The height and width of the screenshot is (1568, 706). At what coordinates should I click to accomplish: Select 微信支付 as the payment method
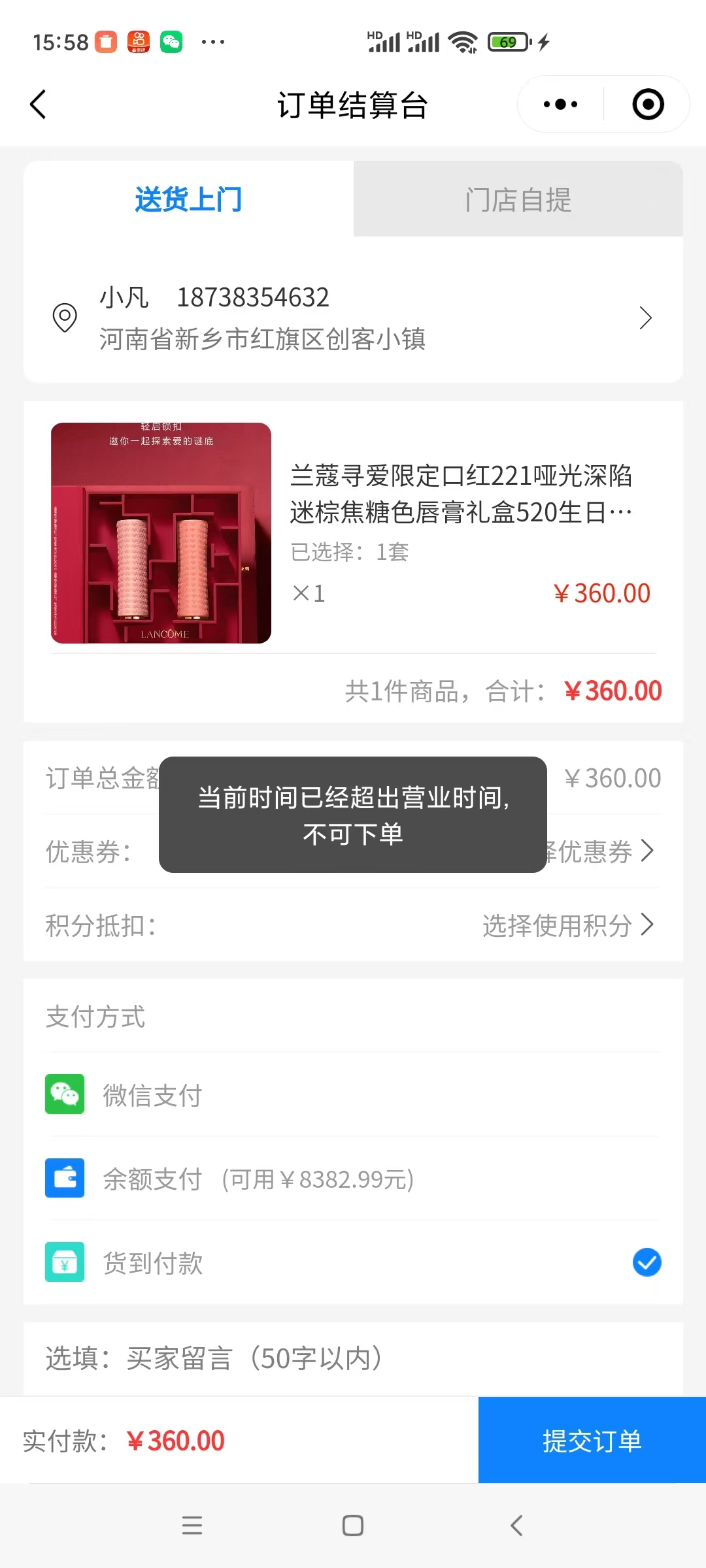tap(353, 1094)
